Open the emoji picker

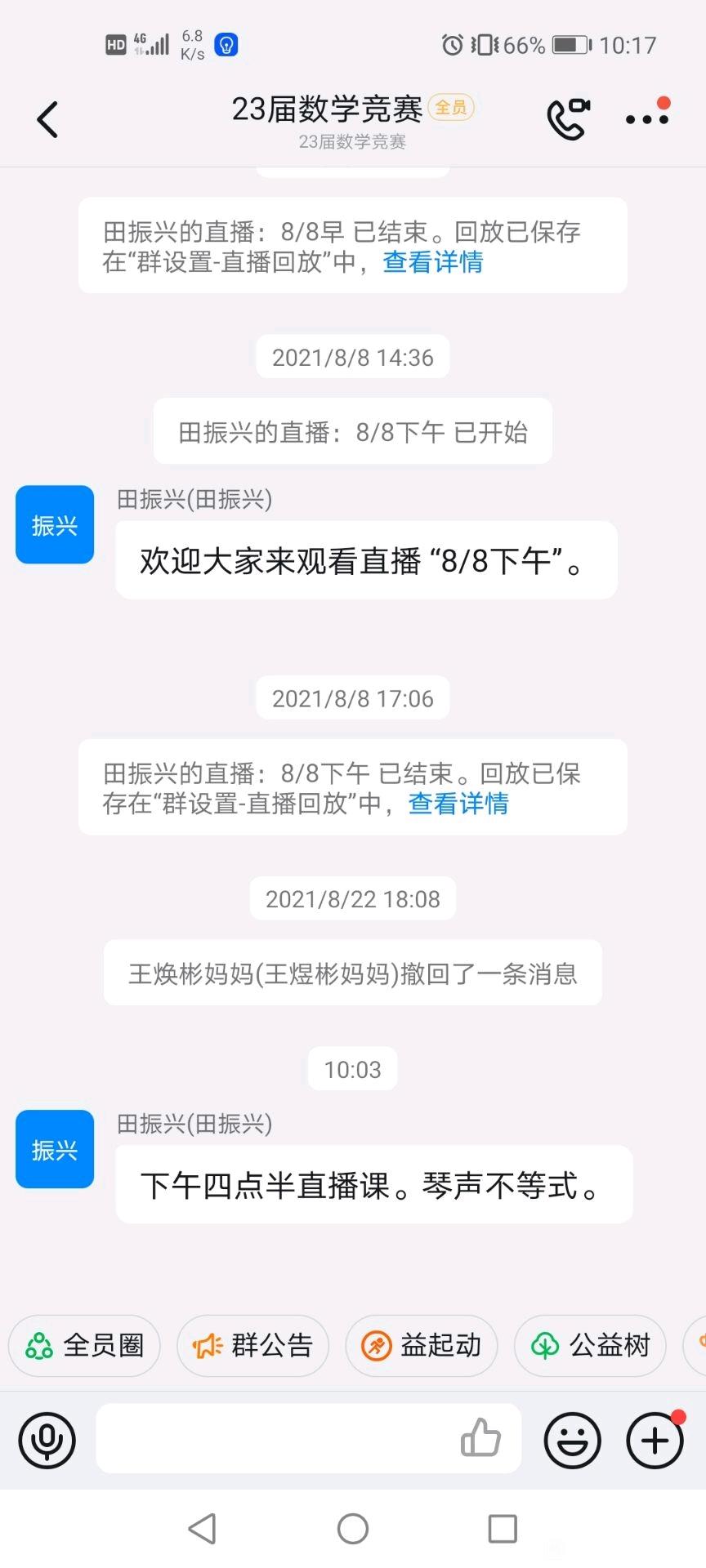coord(572,1440)
